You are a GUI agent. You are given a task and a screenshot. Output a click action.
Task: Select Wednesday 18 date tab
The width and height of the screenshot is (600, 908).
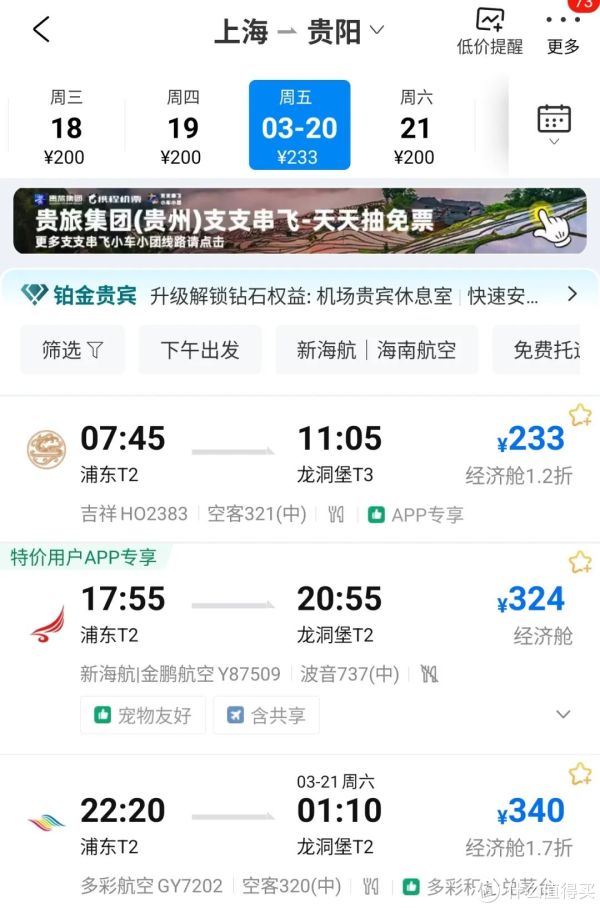67,127
